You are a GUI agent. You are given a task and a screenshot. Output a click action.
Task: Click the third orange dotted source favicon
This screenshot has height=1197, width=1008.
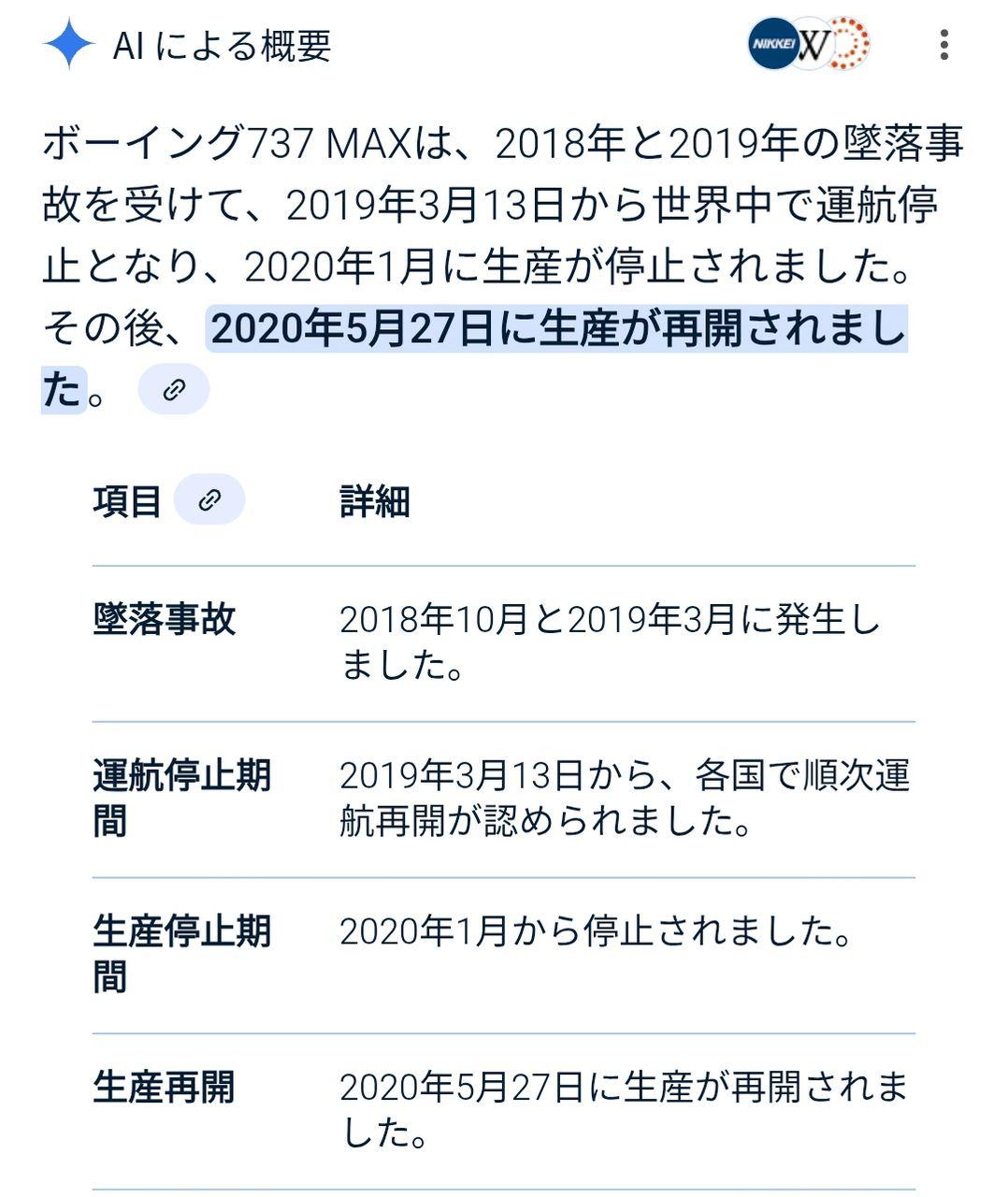(x=849, y=41)
